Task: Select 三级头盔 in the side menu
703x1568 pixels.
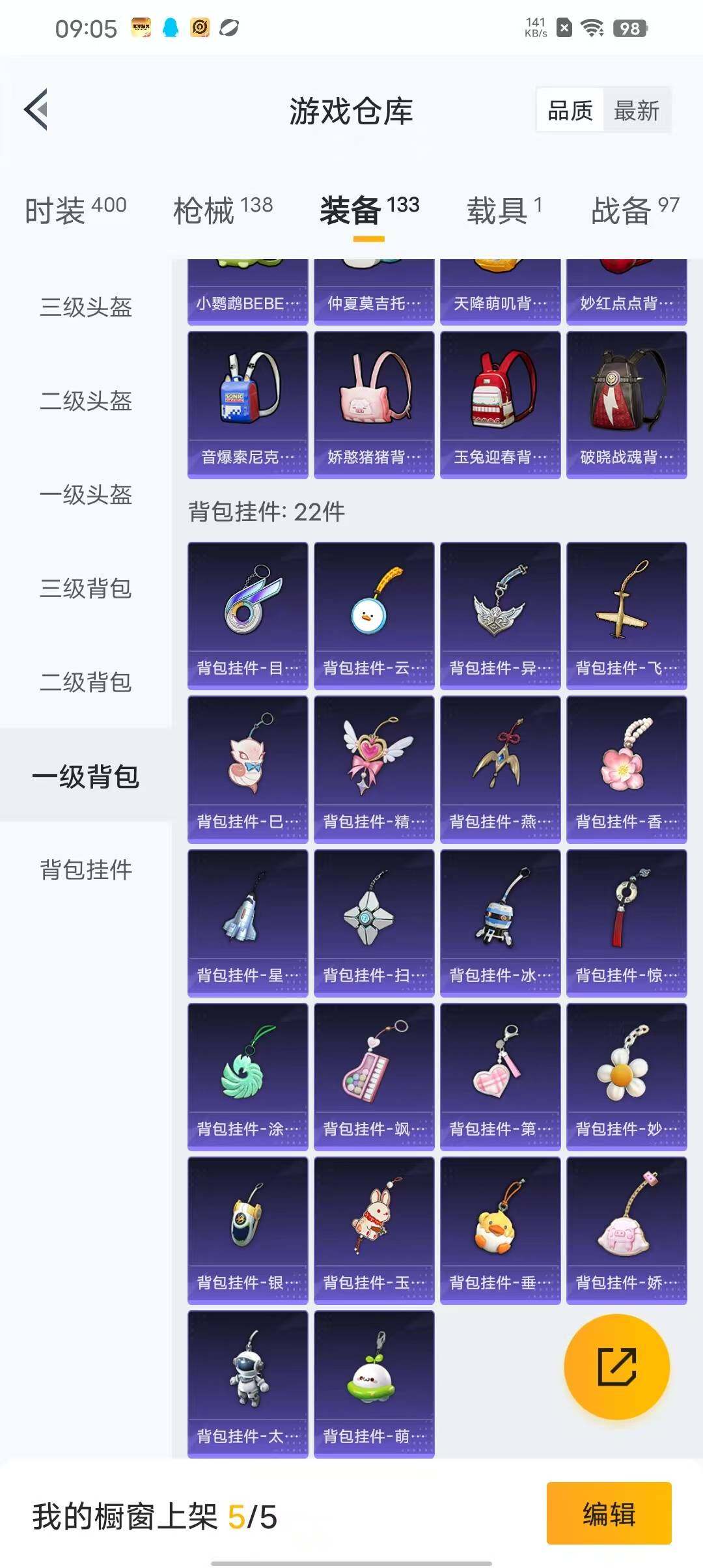Action: click(x=86, y=307)
